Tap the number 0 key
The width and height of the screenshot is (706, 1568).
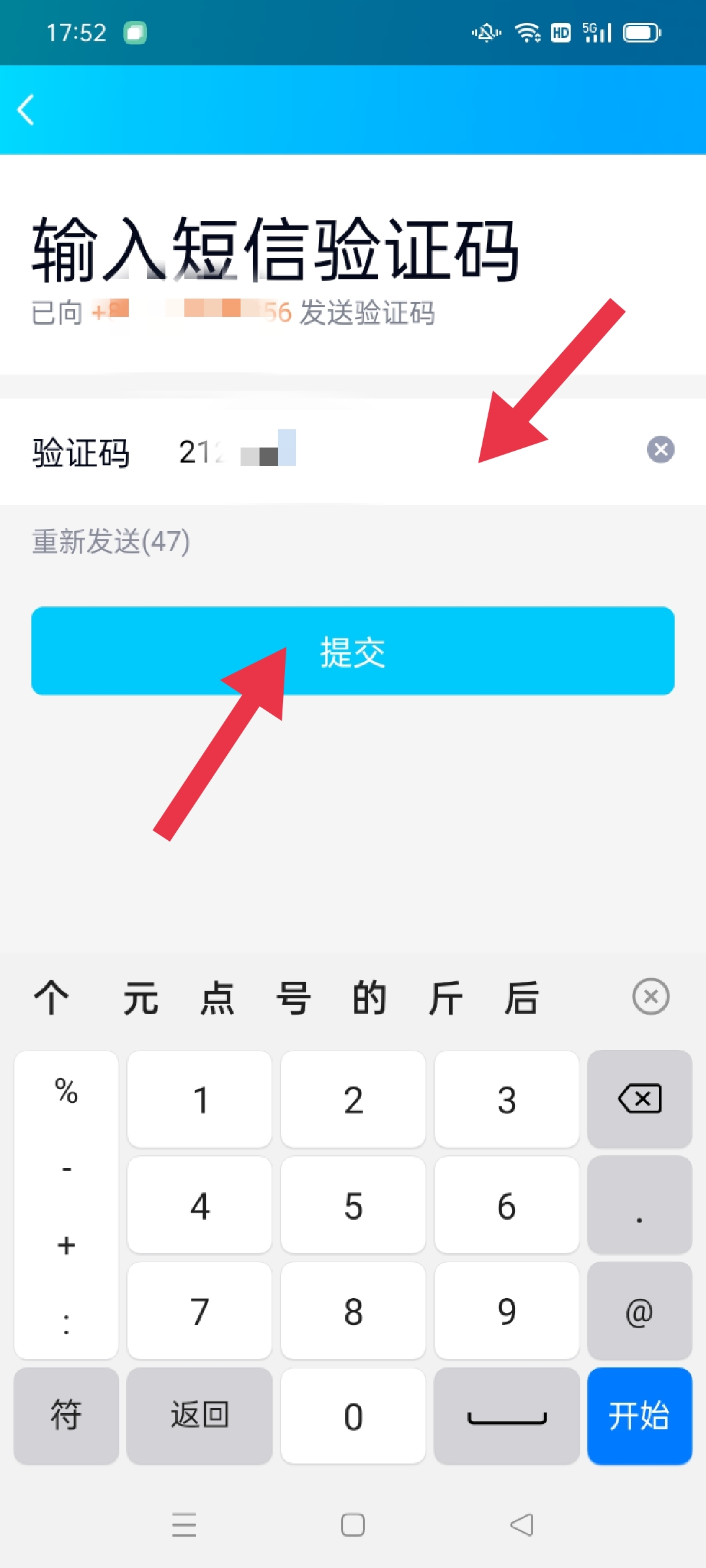353,1416
